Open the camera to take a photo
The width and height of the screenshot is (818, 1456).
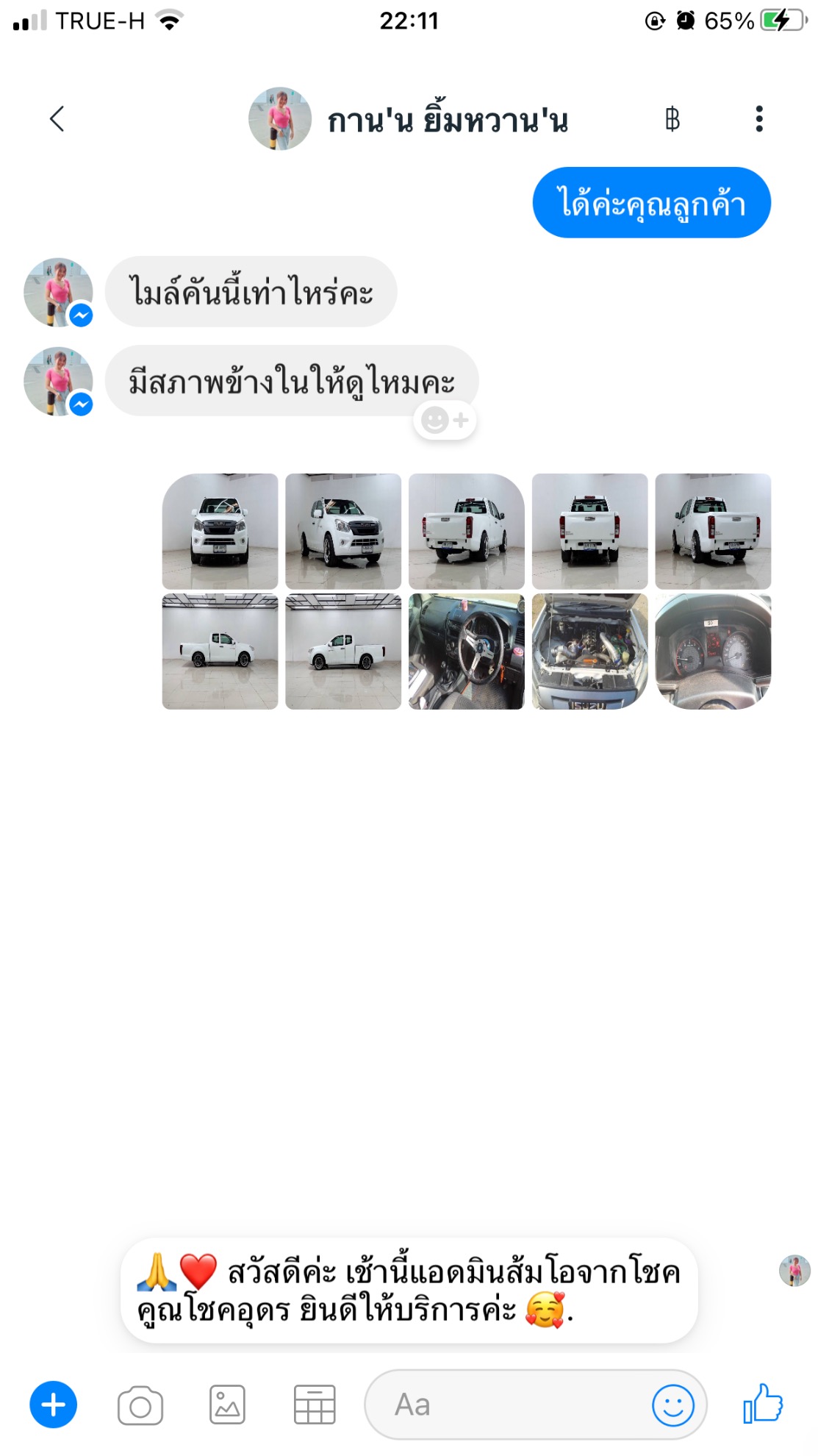[140, 1405]
